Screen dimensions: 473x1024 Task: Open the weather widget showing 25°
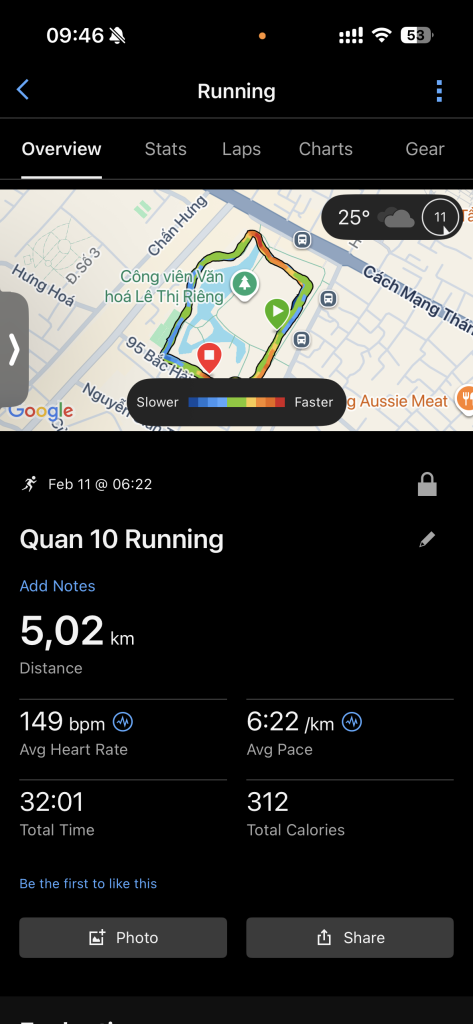392,217
